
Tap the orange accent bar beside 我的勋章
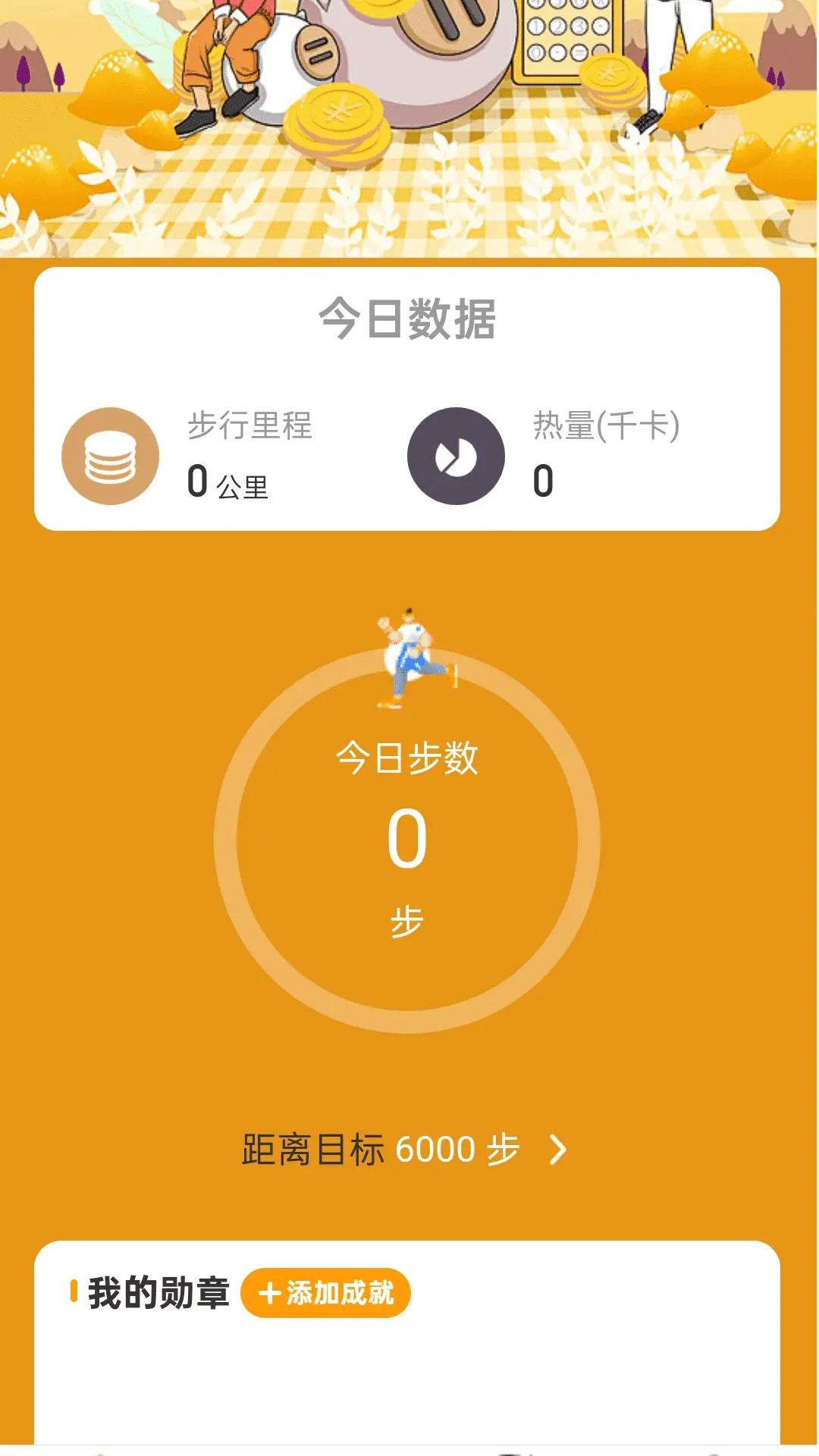[74, 1289]
